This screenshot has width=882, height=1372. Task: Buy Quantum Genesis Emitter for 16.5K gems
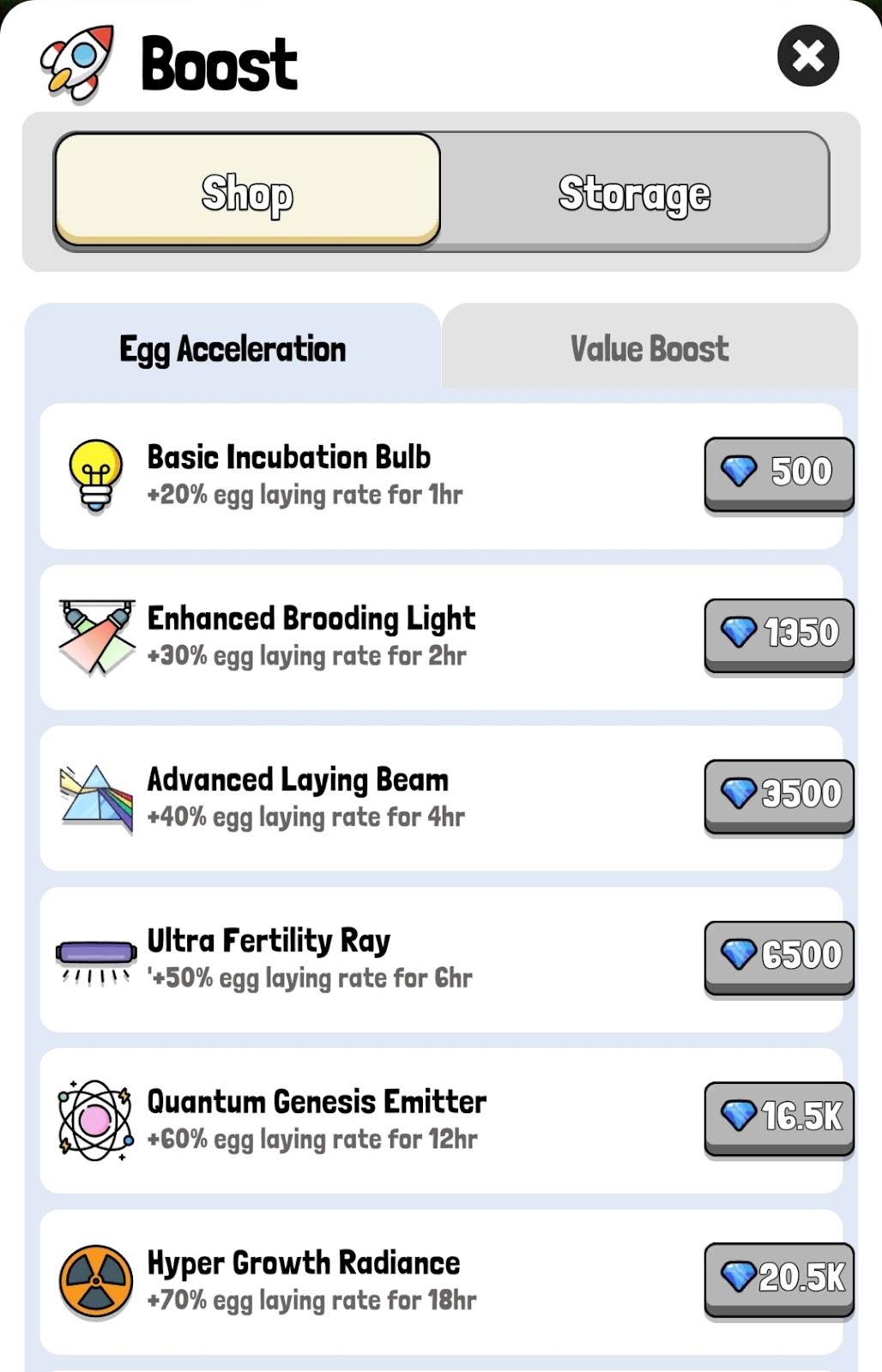(778, 1116)
